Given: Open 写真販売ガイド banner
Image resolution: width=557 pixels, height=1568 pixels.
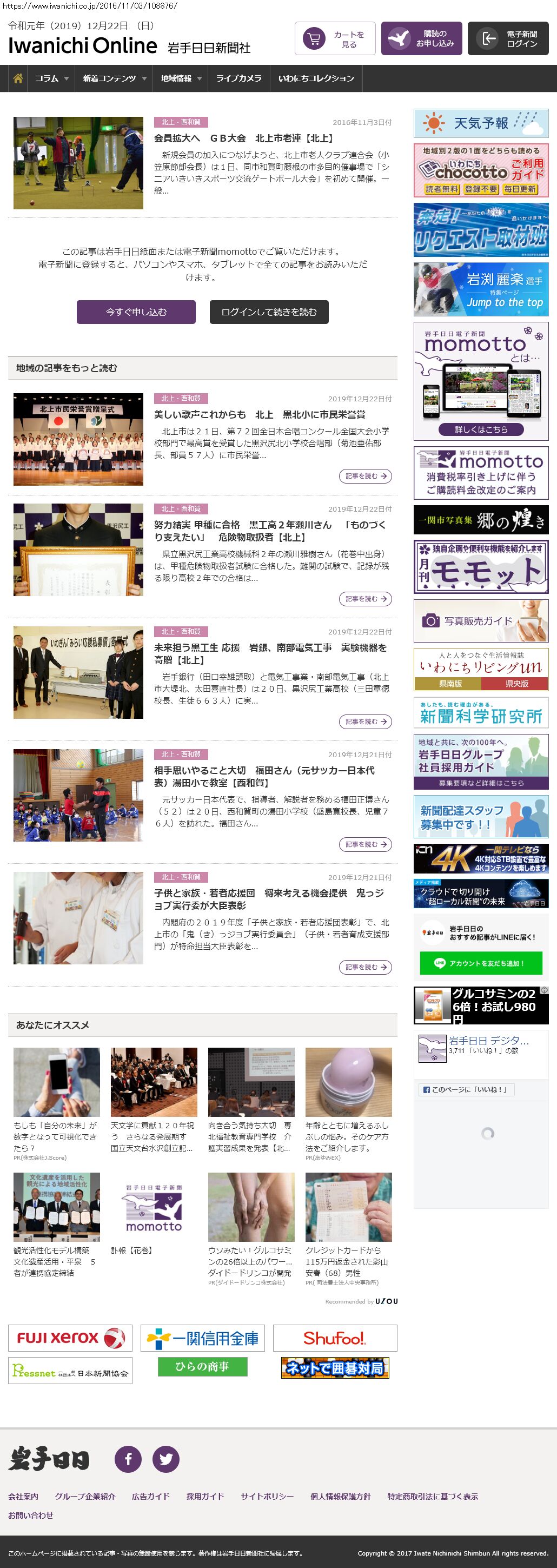Looking at the screenshot, I should pyautogui.click(x=481, y=621).
